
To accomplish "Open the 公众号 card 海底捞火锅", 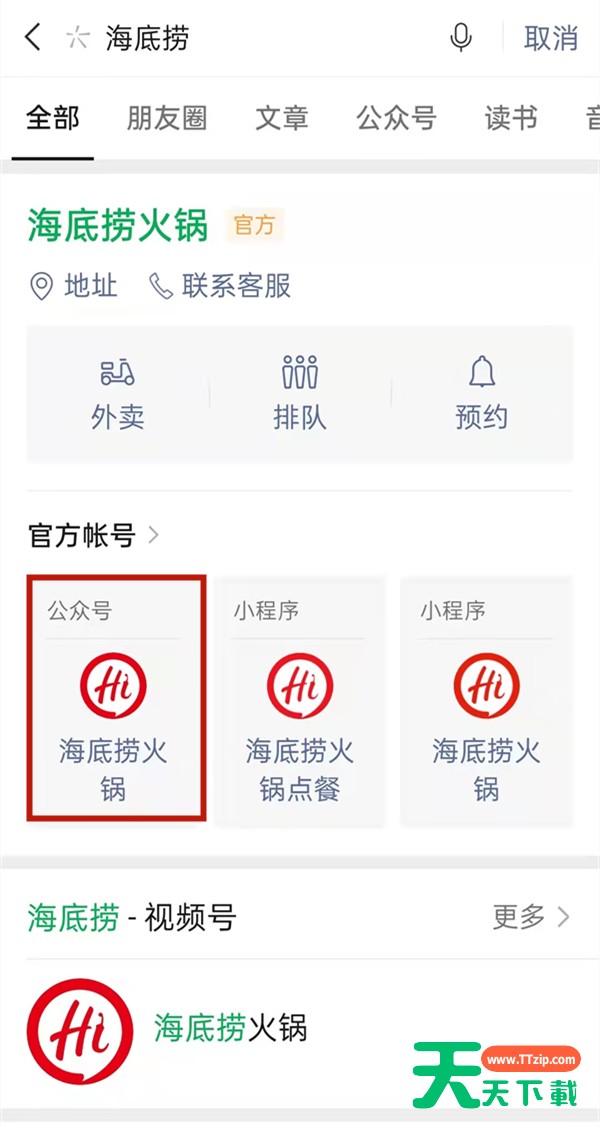I will coord(115,698).
